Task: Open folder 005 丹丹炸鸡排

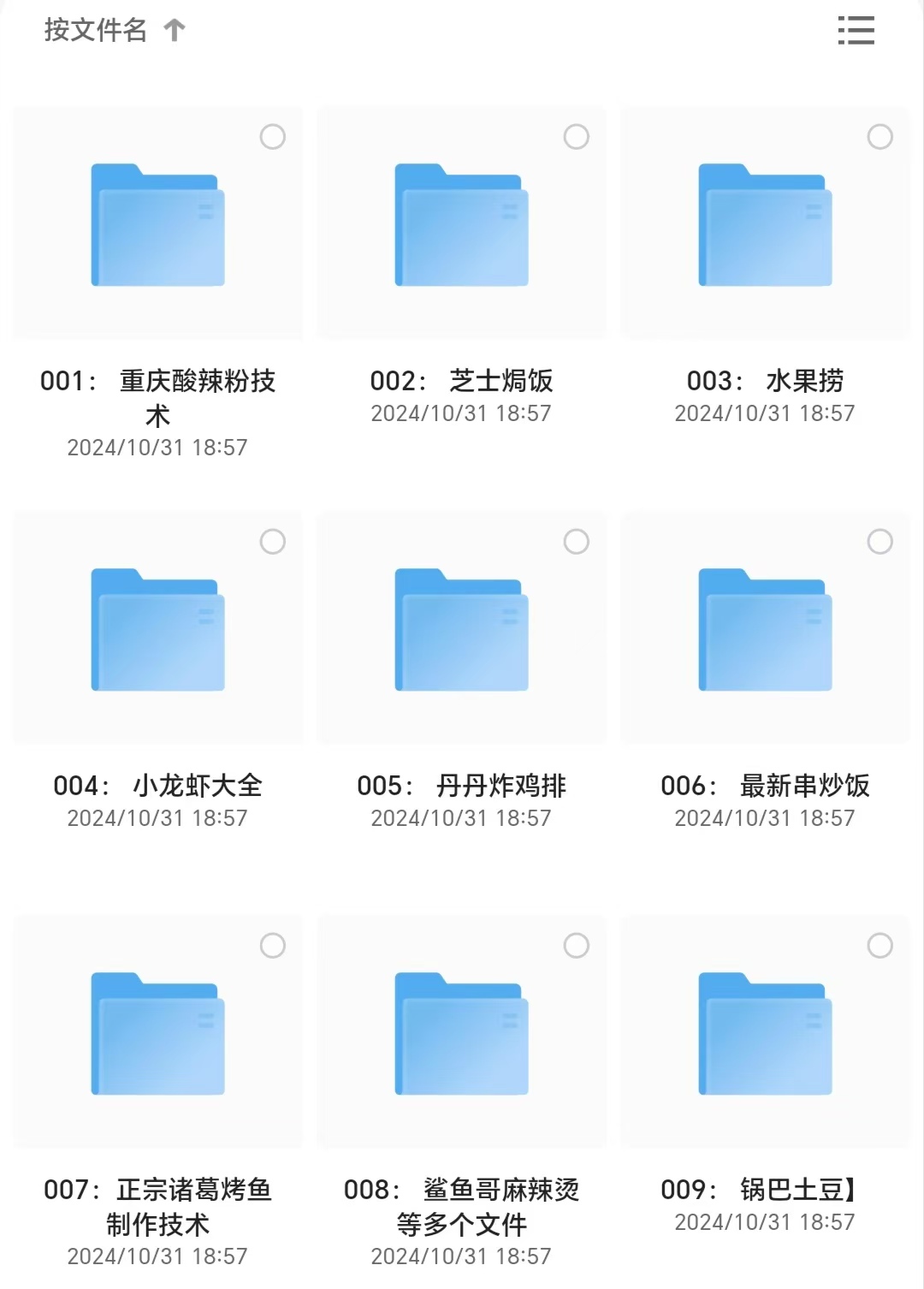Action: (x=461, y=630)
